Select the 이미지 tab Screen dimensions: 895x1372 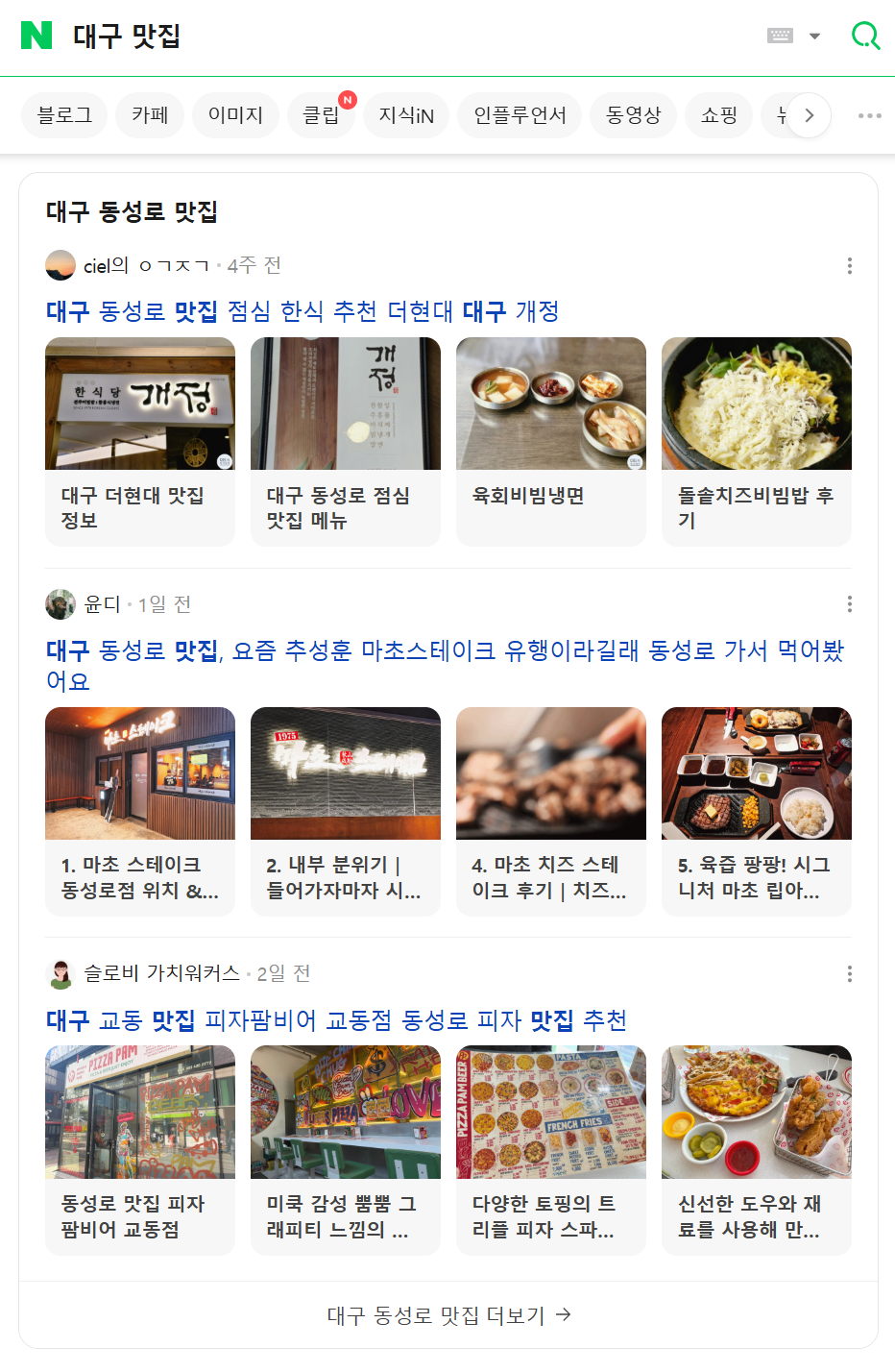click(x=235, y=115)
